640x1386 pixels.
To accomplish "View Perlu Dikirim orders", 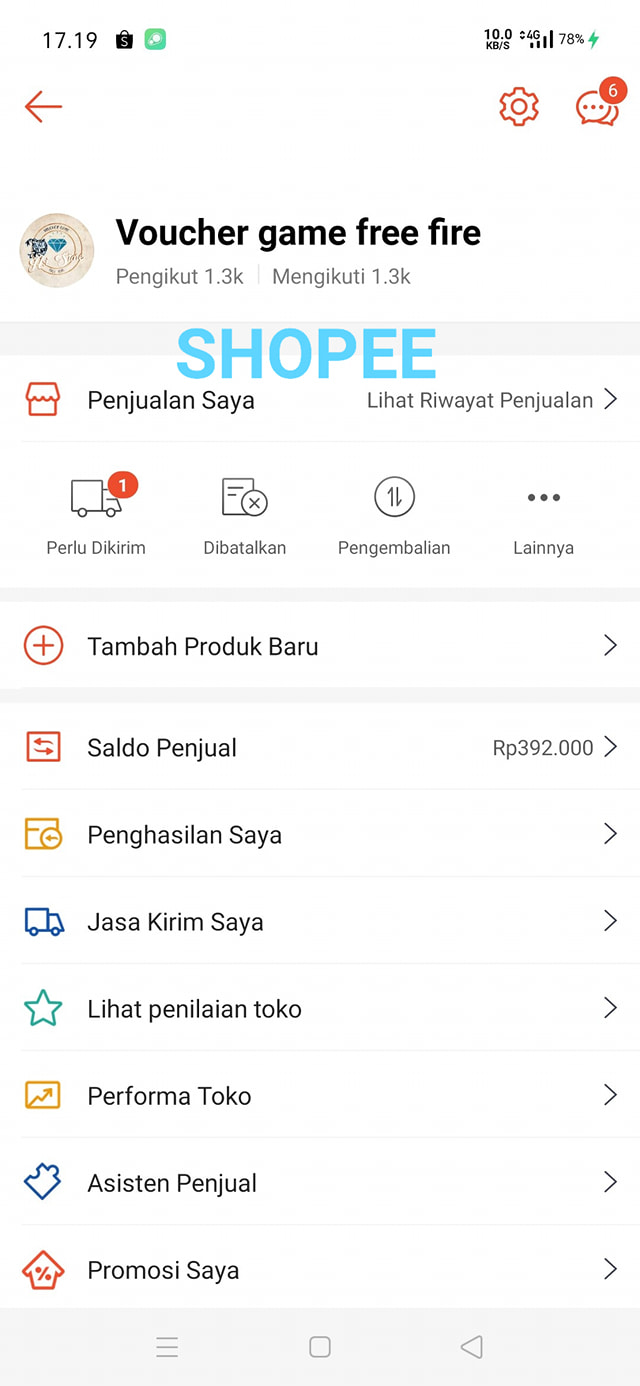I will pos(96,515).
